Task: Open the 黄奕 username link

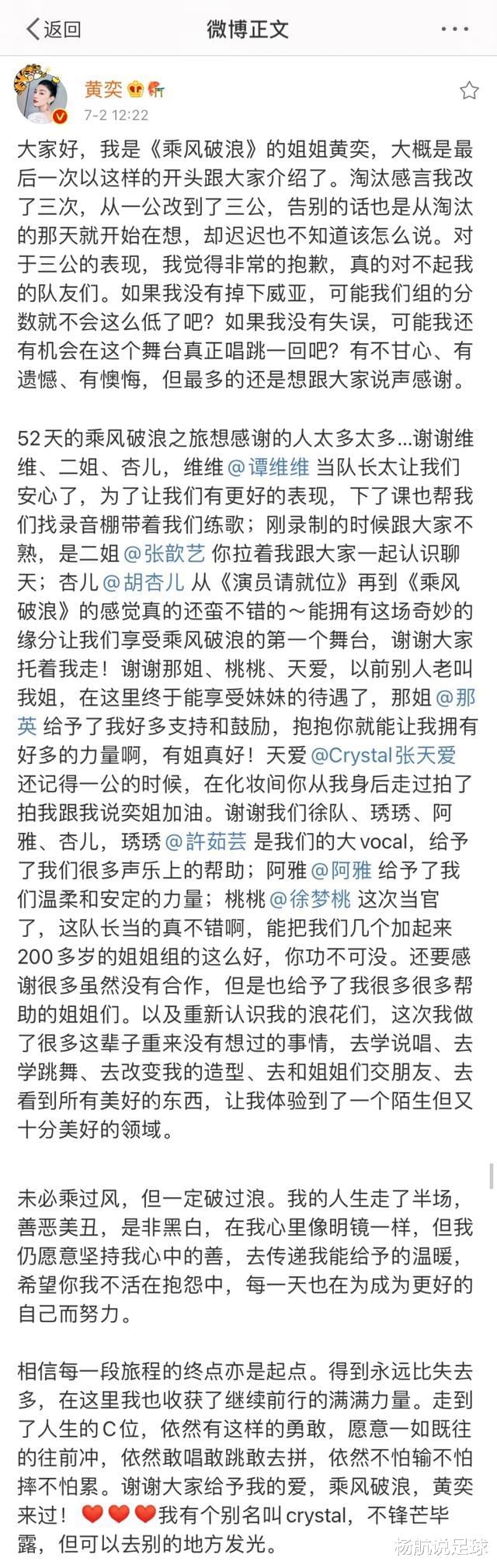Action: click(x=103, y=89)
